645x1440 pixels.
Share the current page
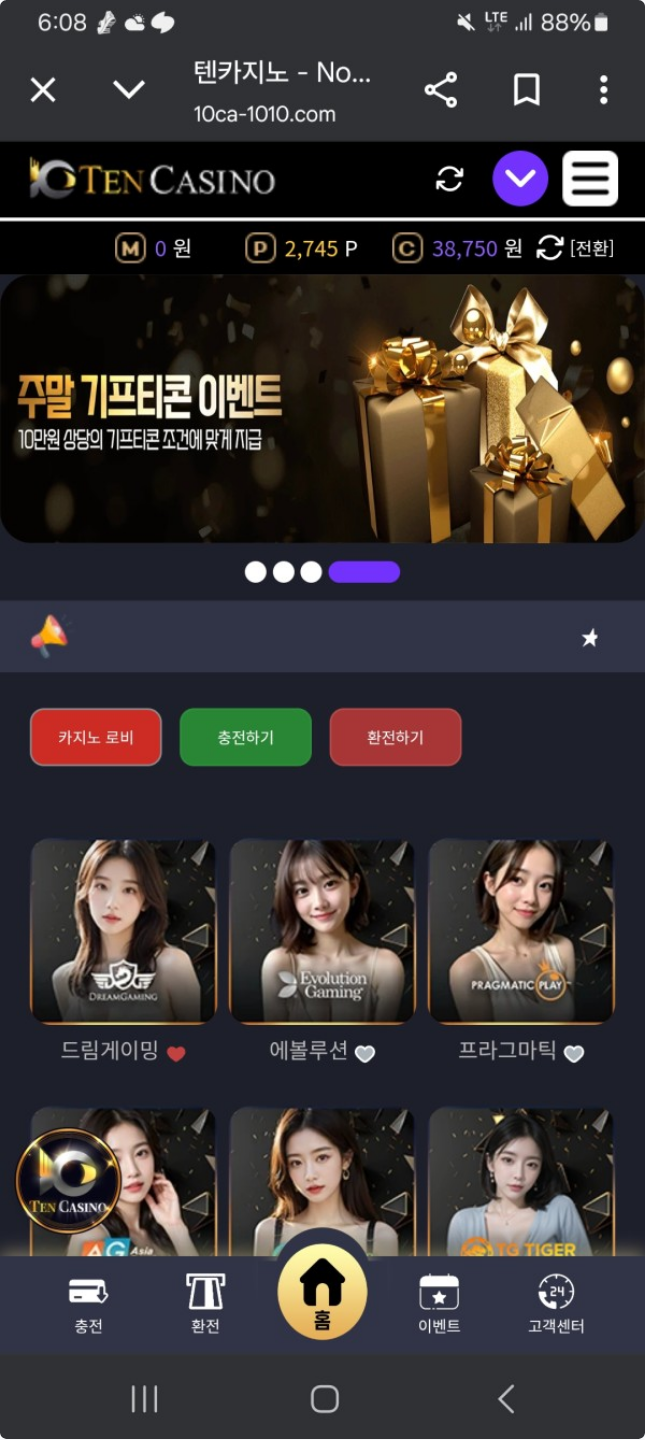point(440,91)
